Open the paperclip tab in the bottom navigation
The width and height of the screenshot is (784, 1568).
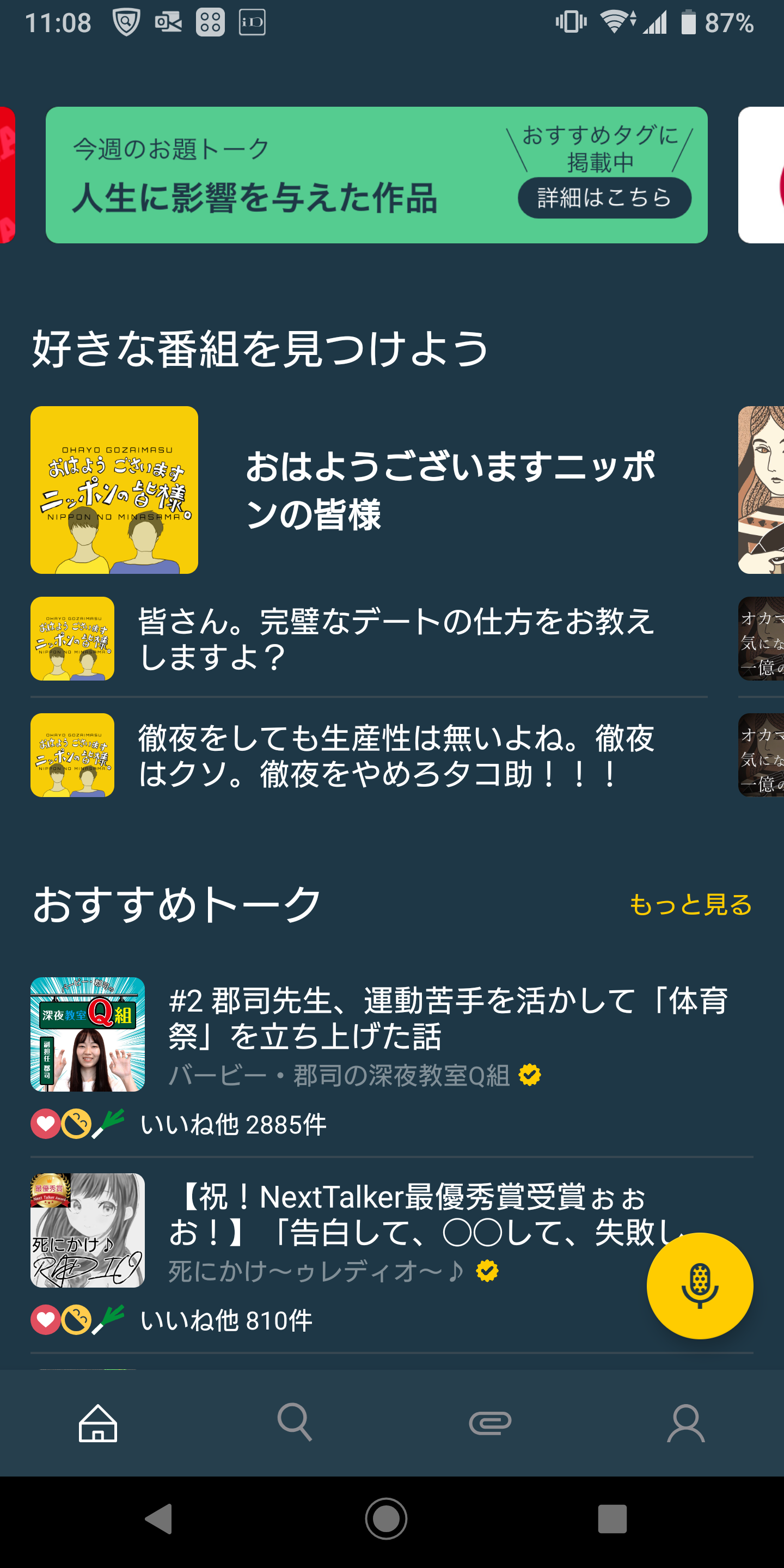[x=490, y=1423]
